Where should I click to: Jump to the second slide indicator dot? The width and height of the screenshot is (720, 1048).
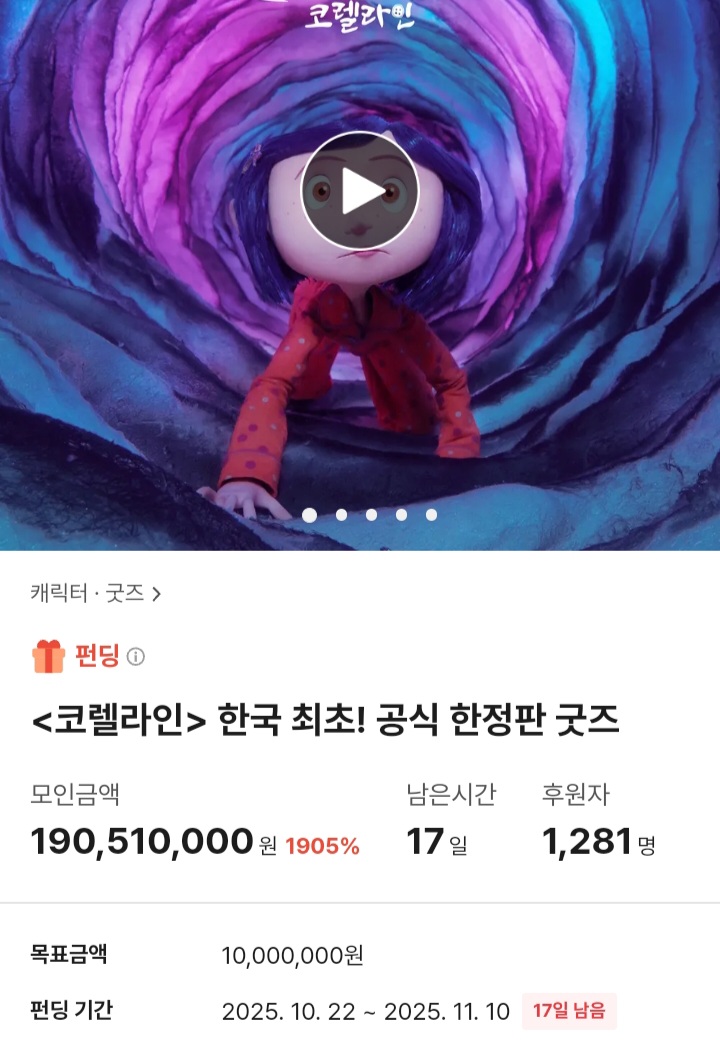click(341, 515)
